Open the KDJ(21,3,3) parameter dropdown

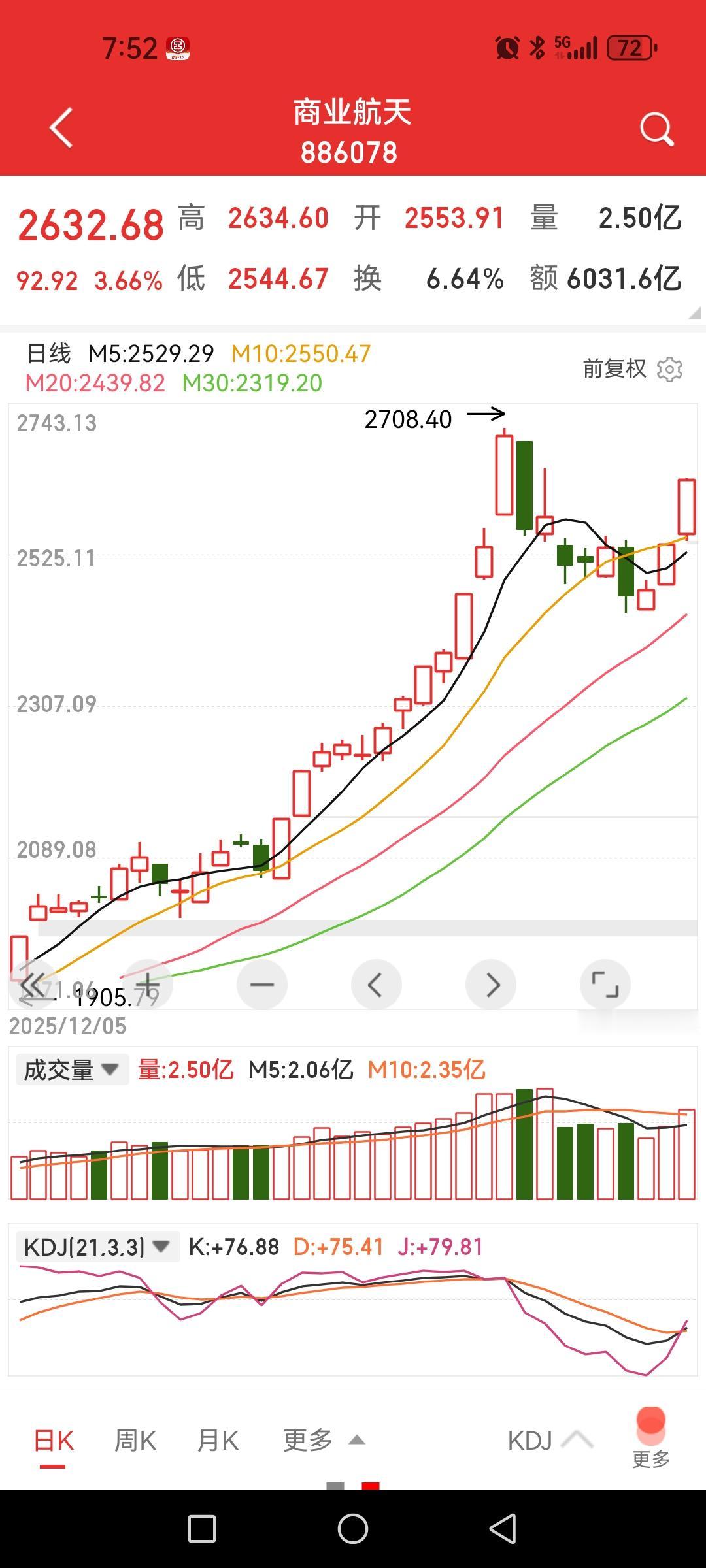pyautogui.click(x=98, y=1247)
